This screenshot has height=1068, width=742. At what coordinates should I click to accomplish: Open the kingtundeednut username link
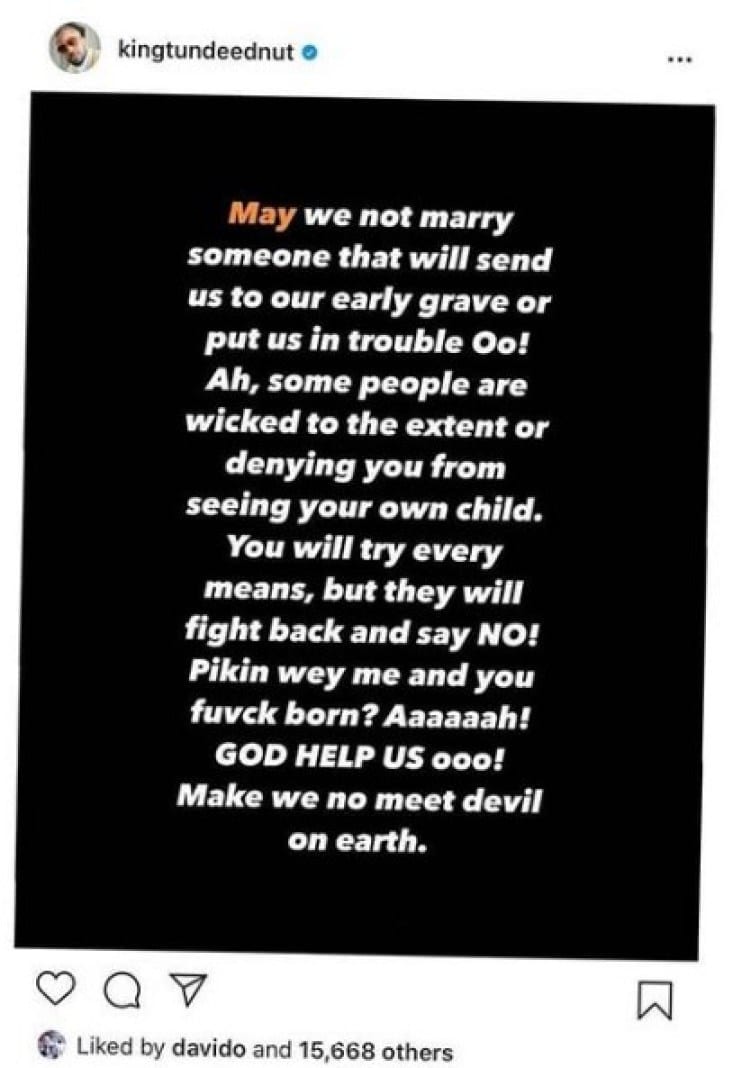click(206, 50)
